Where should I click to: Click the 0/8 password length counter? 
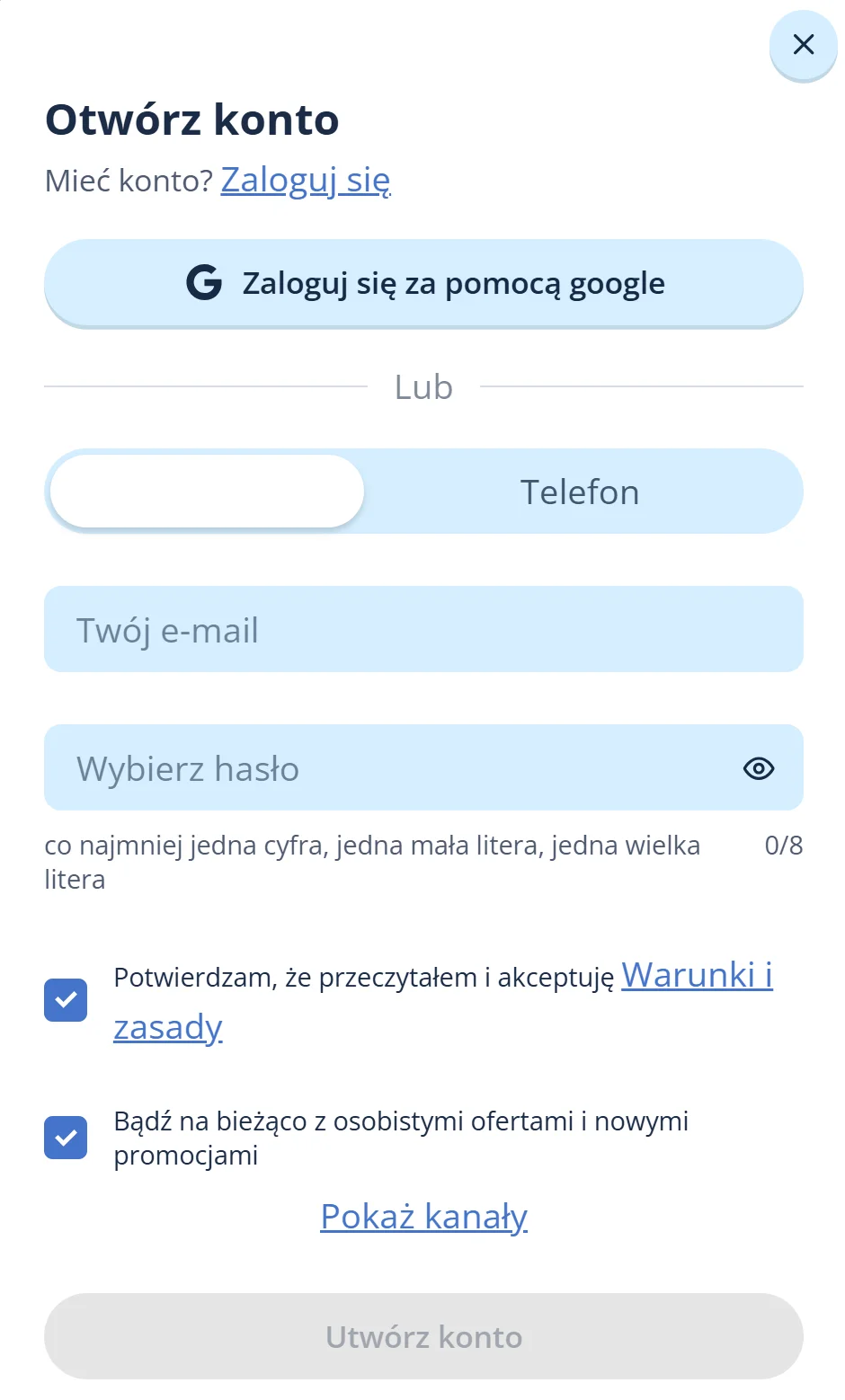[x=781, y=845]
